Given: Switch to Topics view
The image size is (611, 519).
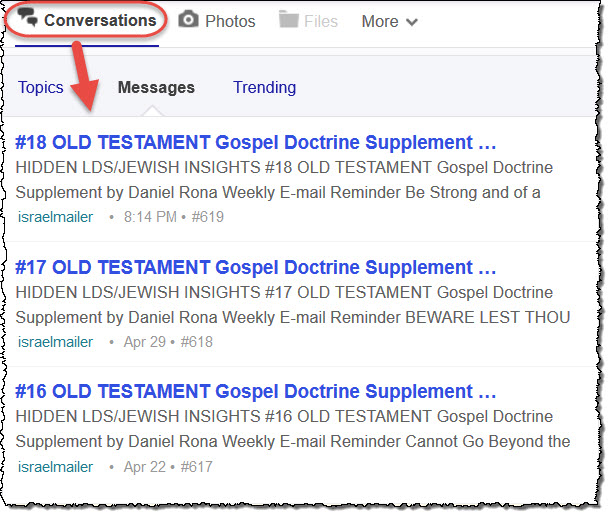Looking at the screenshot, I should 41,88.
